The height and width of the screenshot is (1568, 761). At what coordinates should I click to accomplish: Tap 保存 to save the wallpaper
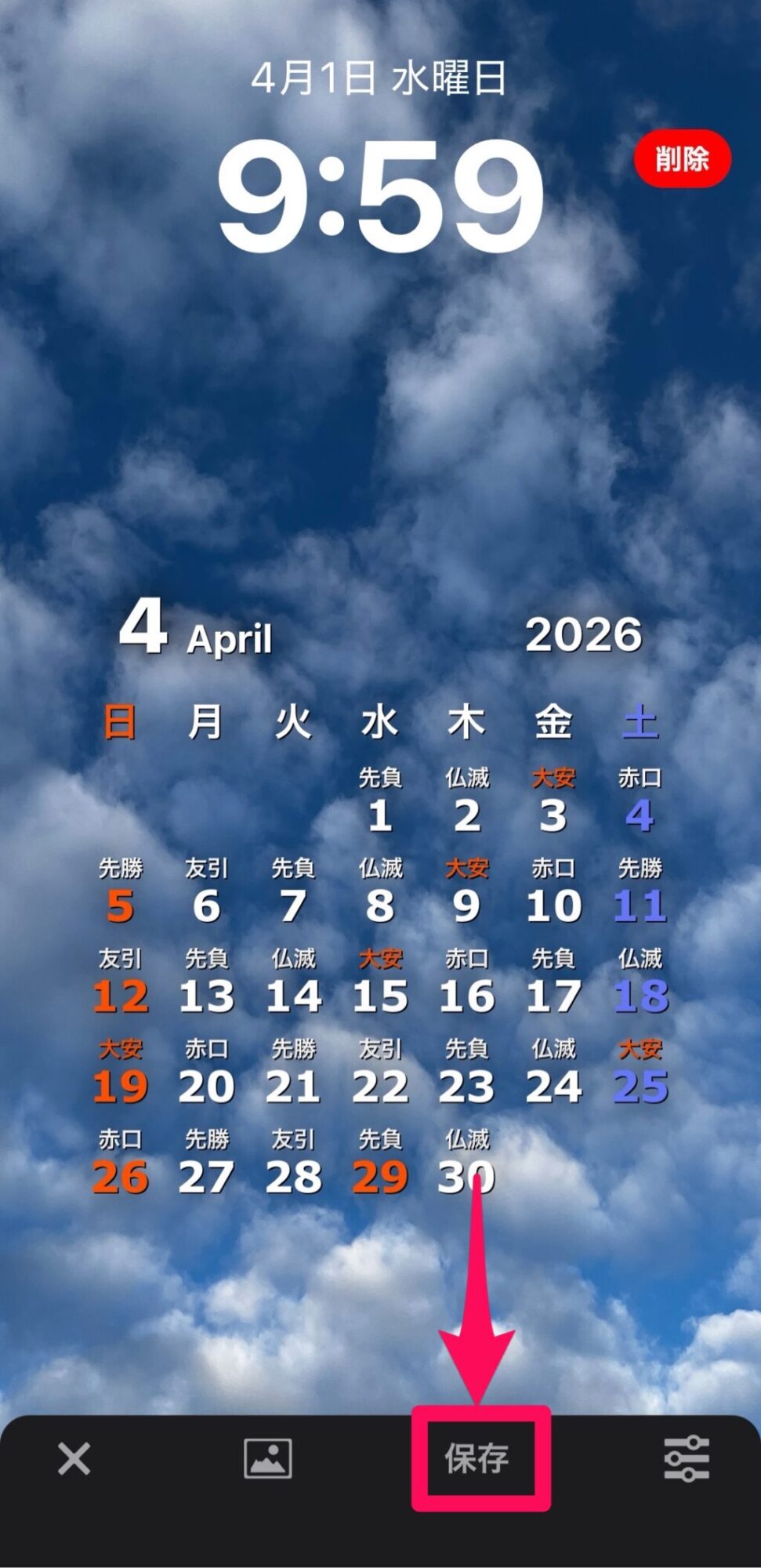tap(478, 1459)
